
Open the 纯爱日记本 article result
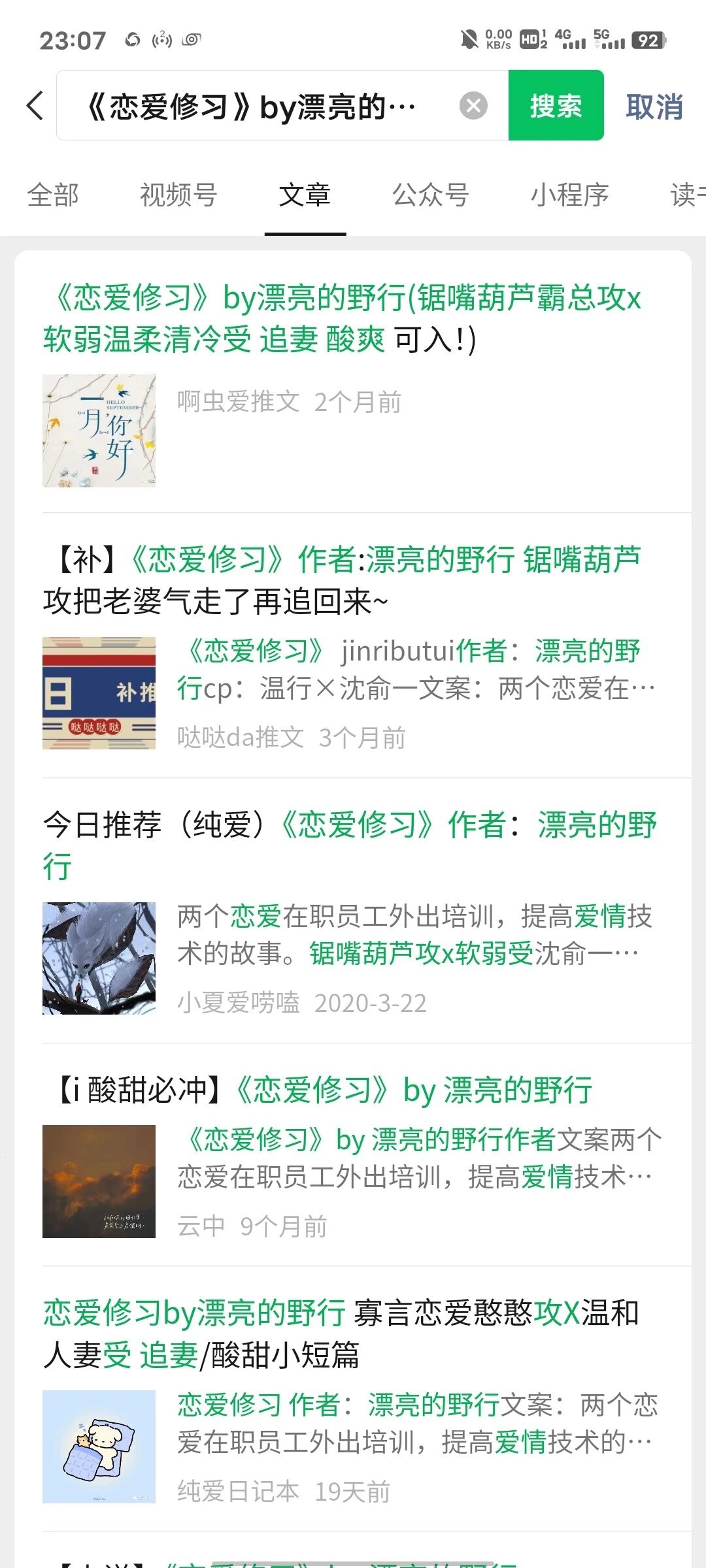(342, 1333)
